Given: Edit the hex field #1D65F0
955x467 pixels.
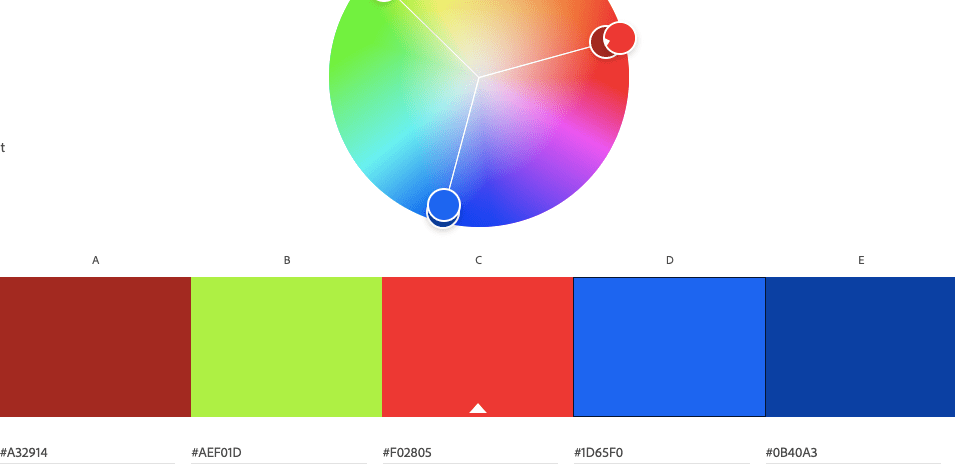Looking at the screenshot, I should pyautogui.click(x=660, y=453).
